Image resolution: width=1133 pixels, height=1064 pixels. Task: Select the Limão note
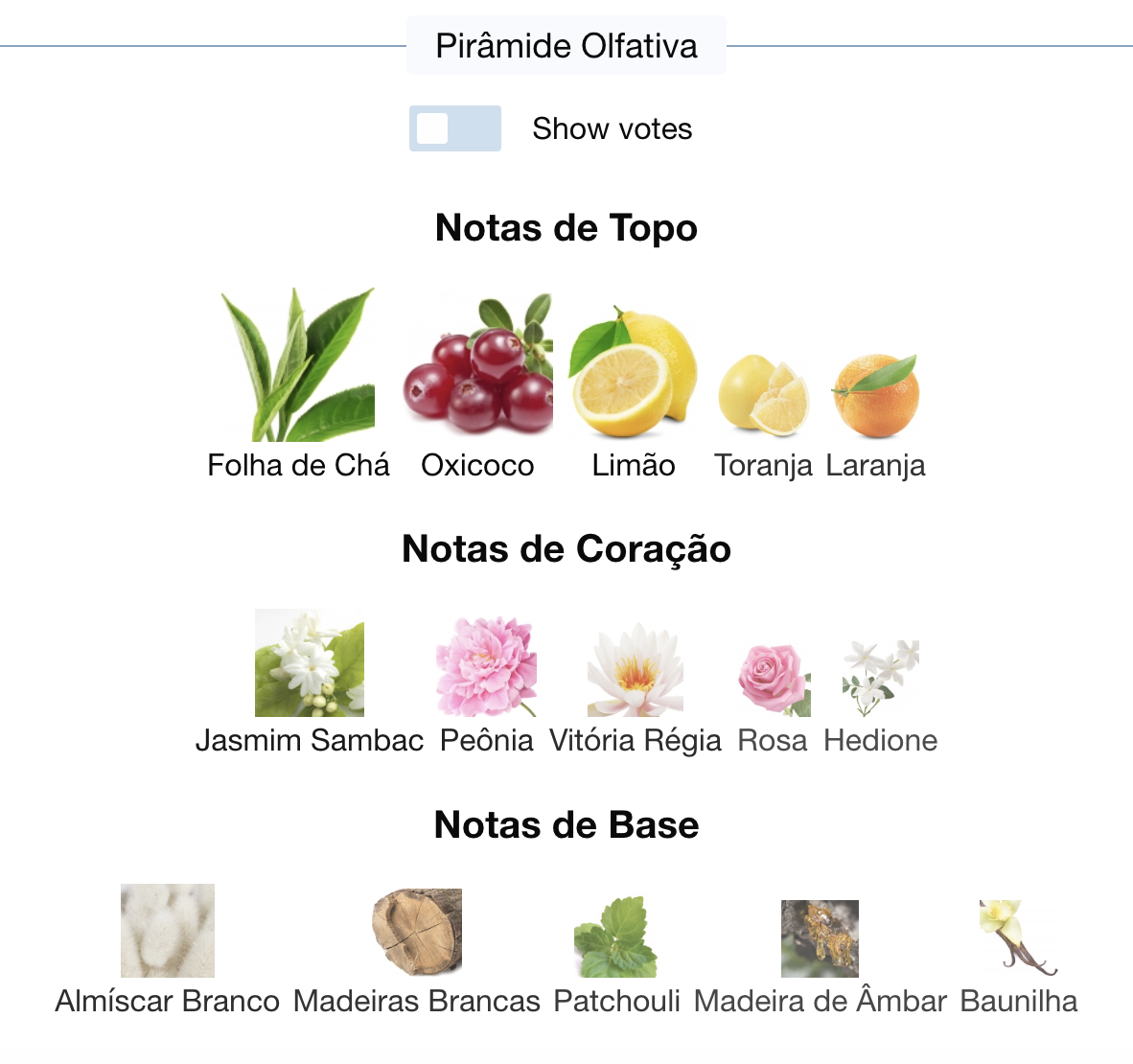pyautogui.click(x=633, y=372)
